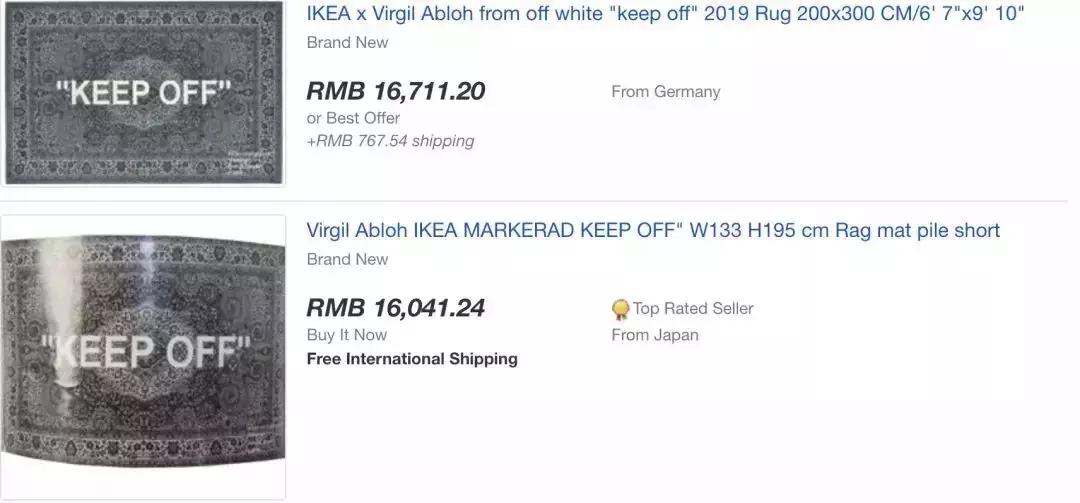View the rug photo of the Germany listing
This screenshot has height=503, width=1080.
(x=143, y=93)
